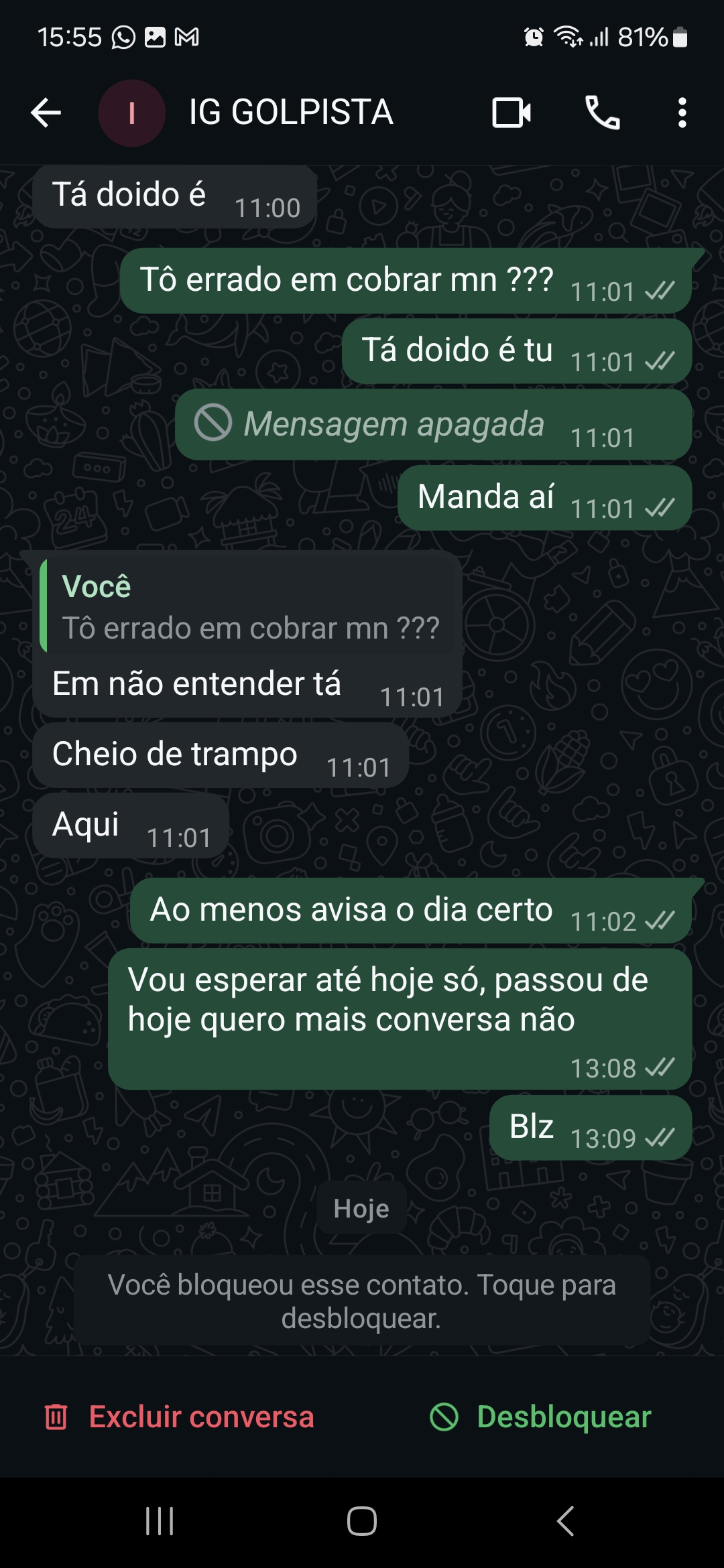Go to the home screen
The height and width of the screenshot is (1568, 724).
point(362,1520)
